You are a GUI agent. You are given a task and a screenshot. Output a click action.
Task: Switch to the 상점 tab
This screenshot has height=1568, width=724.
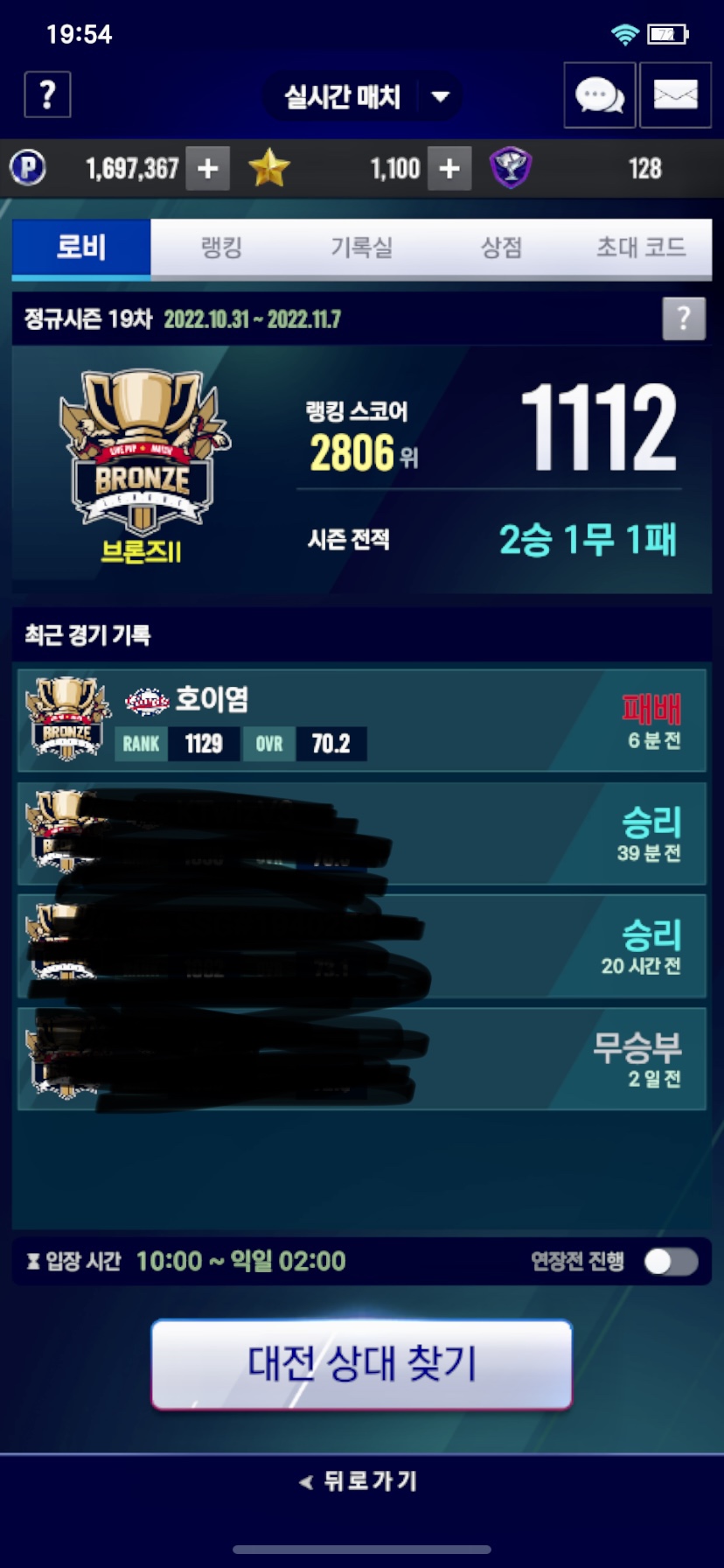501,248
